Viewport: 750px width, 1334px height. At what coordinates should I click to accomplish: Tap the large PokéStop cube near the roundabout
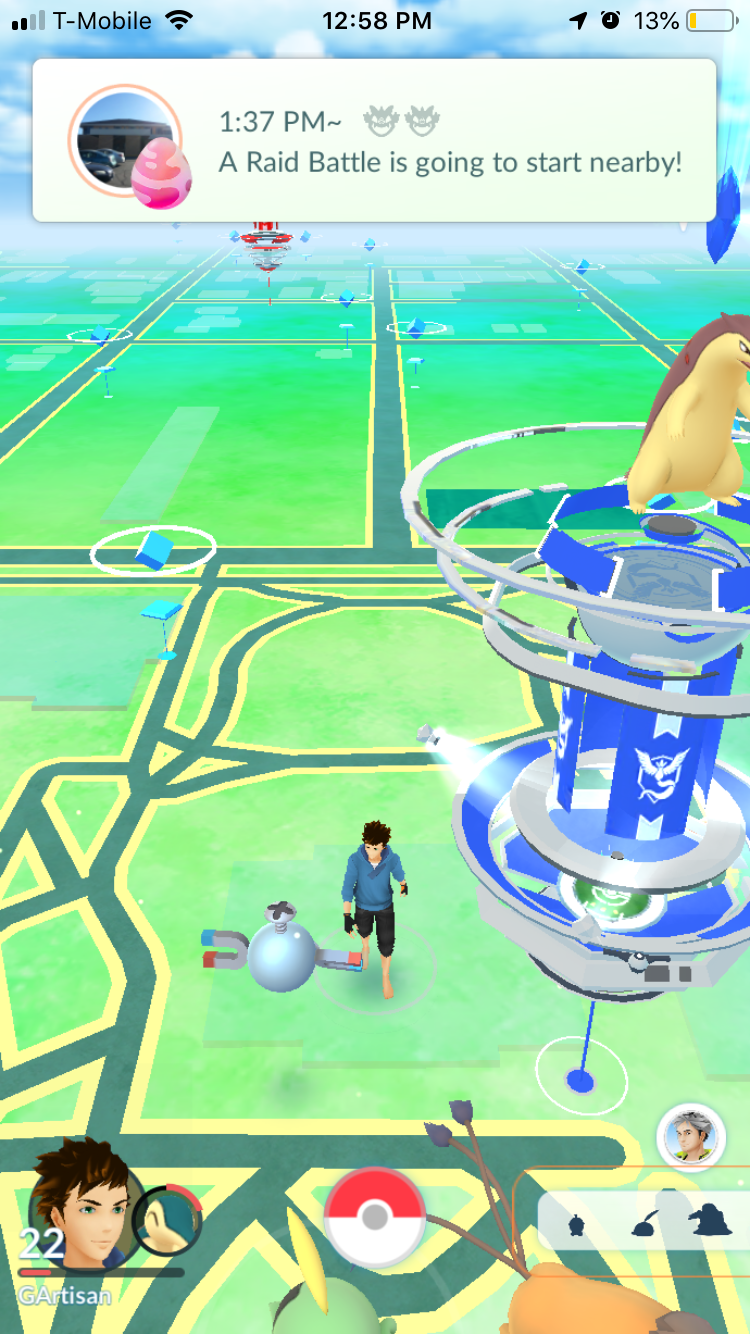point(153,550)
